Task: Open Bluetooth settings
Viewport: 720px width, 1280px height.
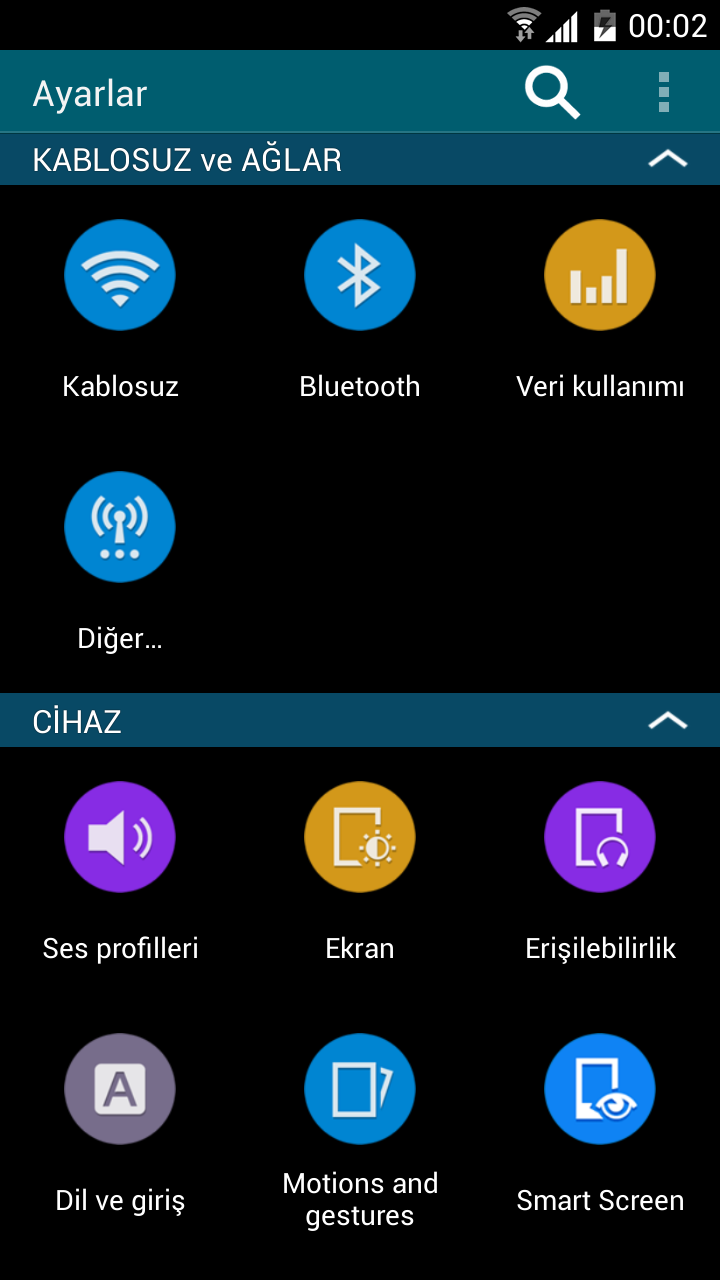Action: (360, 275)
